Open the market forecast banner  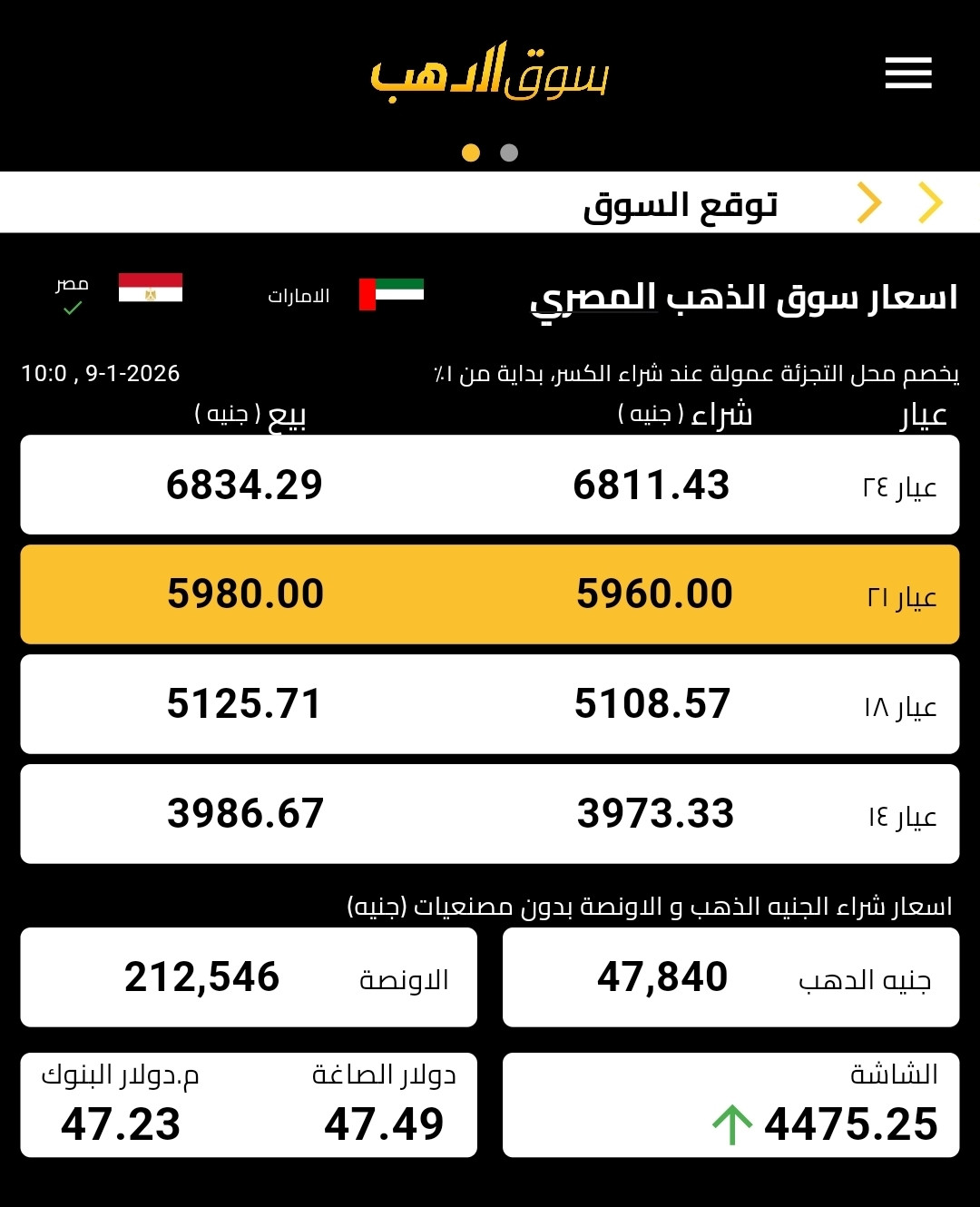coord(681,203)
